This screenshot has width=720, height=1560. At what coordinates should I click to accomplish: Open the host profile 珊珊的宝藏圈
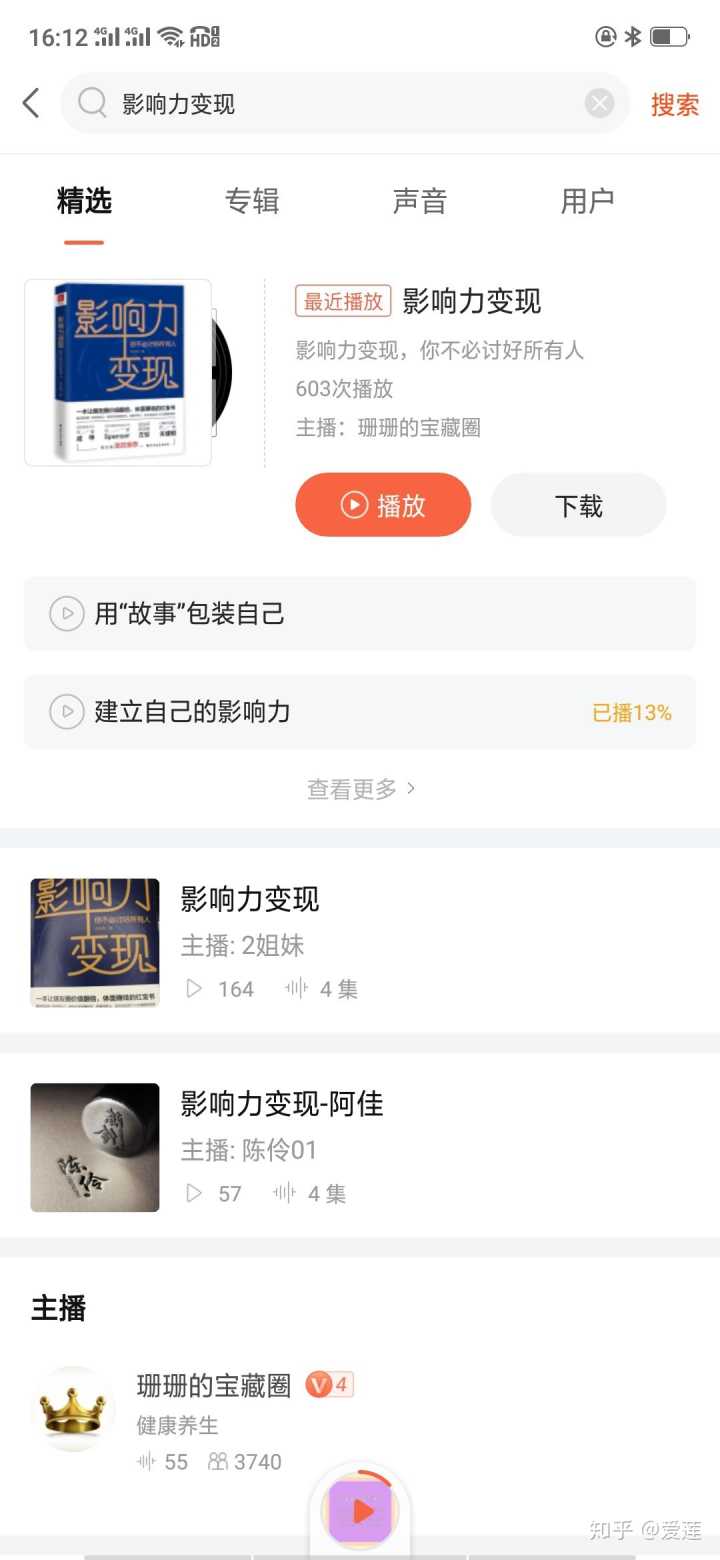[x=213, y=1386]
